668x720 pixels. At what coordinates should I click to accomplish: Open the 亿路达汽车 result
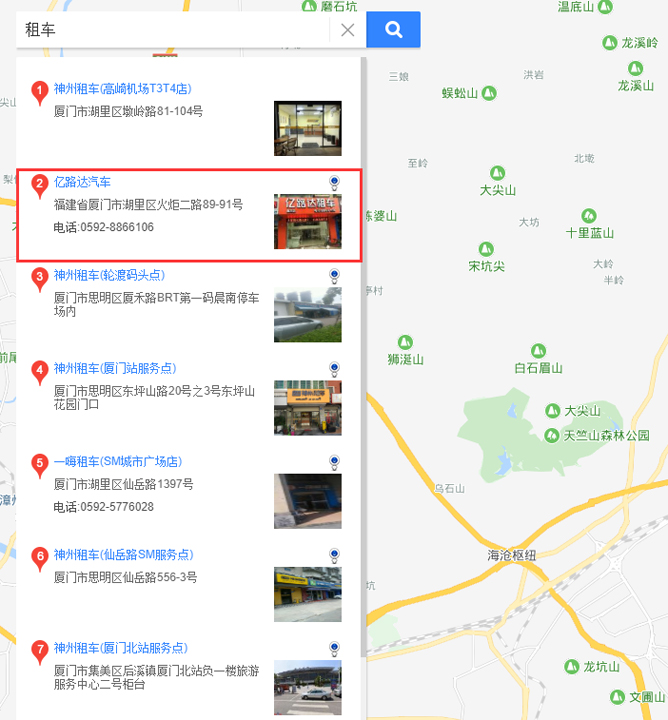(x=82, y=182)
